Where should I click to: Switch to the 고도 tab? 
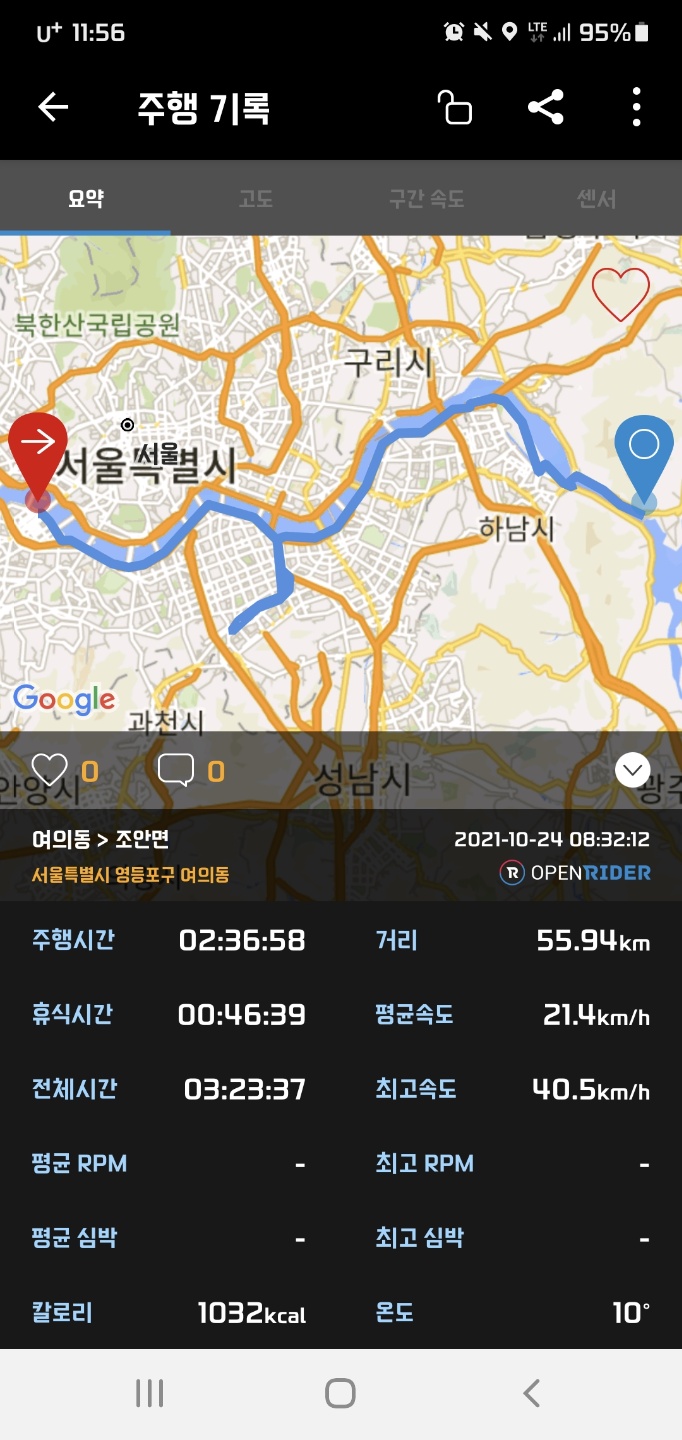[256, 198]
